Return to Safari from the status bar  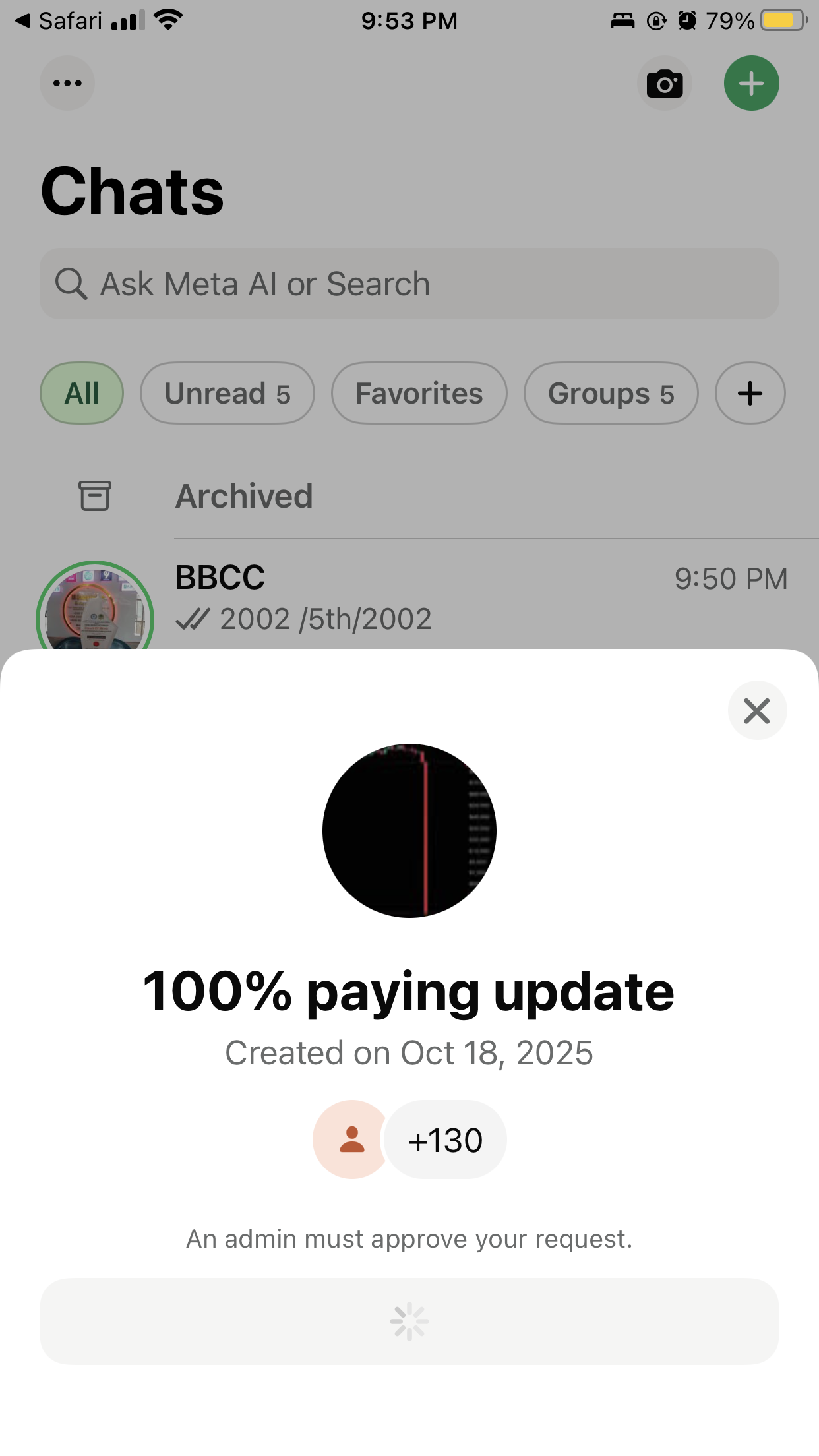click(x=58, y=21)
